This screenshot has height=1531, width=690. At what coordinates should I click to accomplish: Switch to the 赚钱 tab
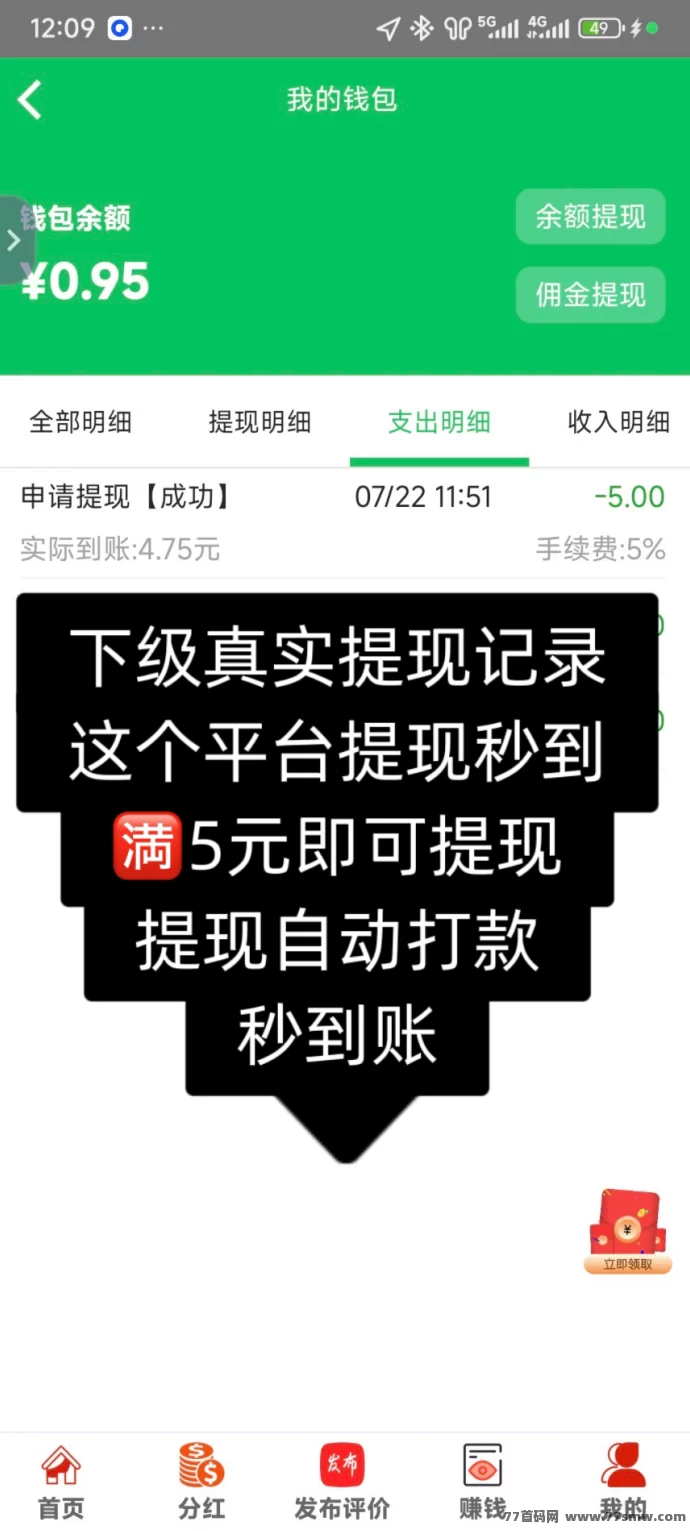pyautogui.click(x=482, y=1482)
